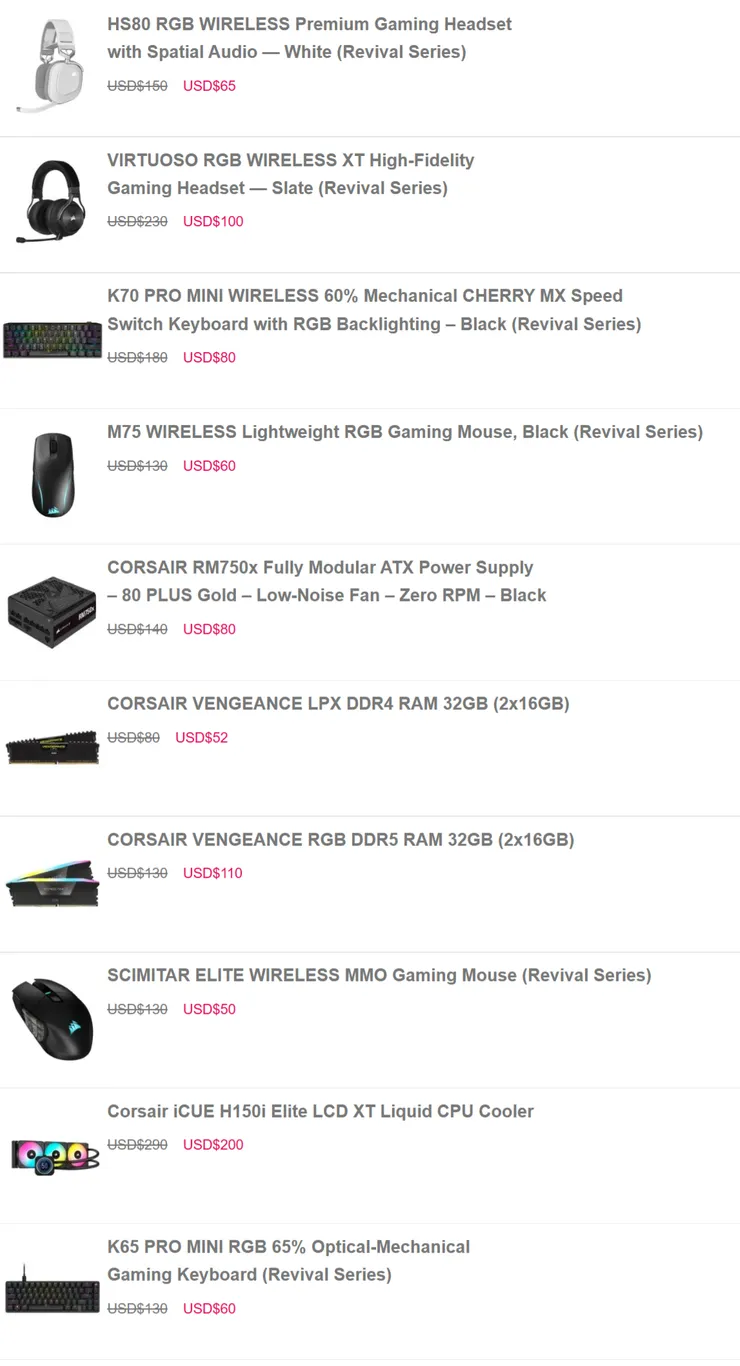The image size is (740, 1366).
Task: Click the SCIMITAR ELITE mouse product image
Action: pyautogui.click(x=51, y=1019)
